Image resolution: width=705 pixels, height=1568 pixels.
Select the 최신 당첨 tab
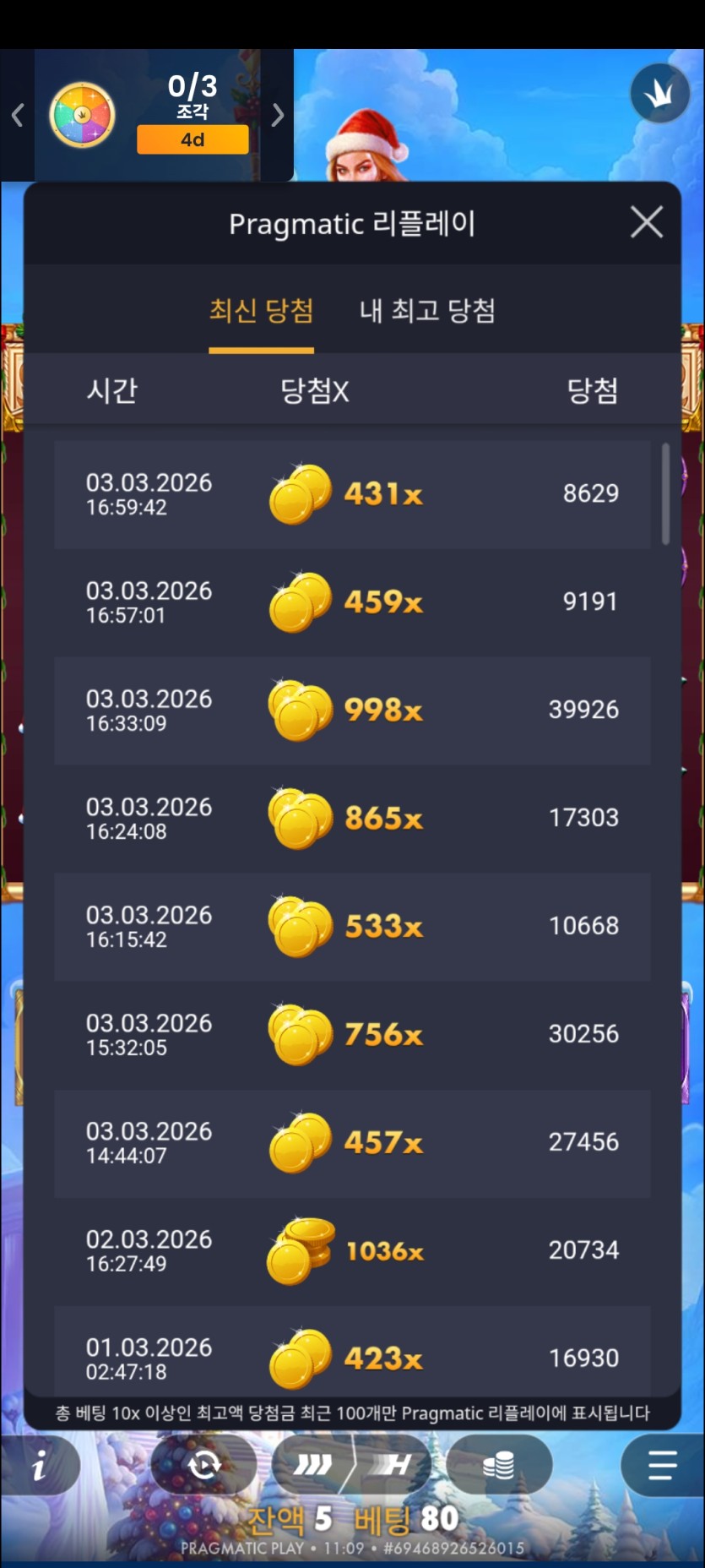tap(262, 310)
